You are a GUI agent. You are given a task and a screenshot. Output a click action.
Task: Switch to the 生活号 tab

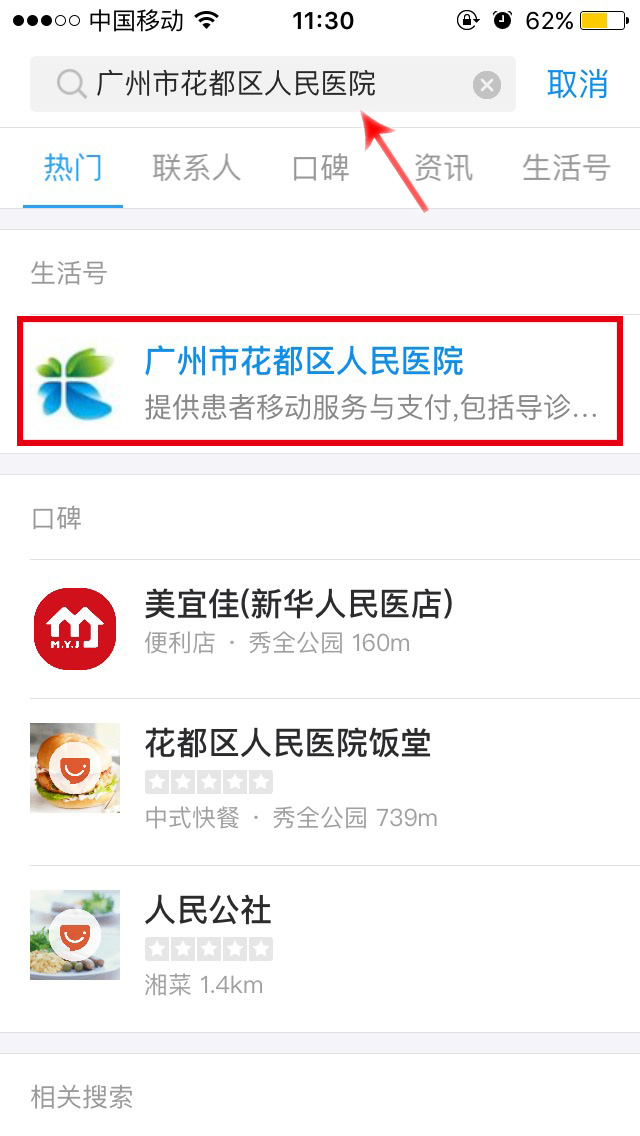[566, 168]
